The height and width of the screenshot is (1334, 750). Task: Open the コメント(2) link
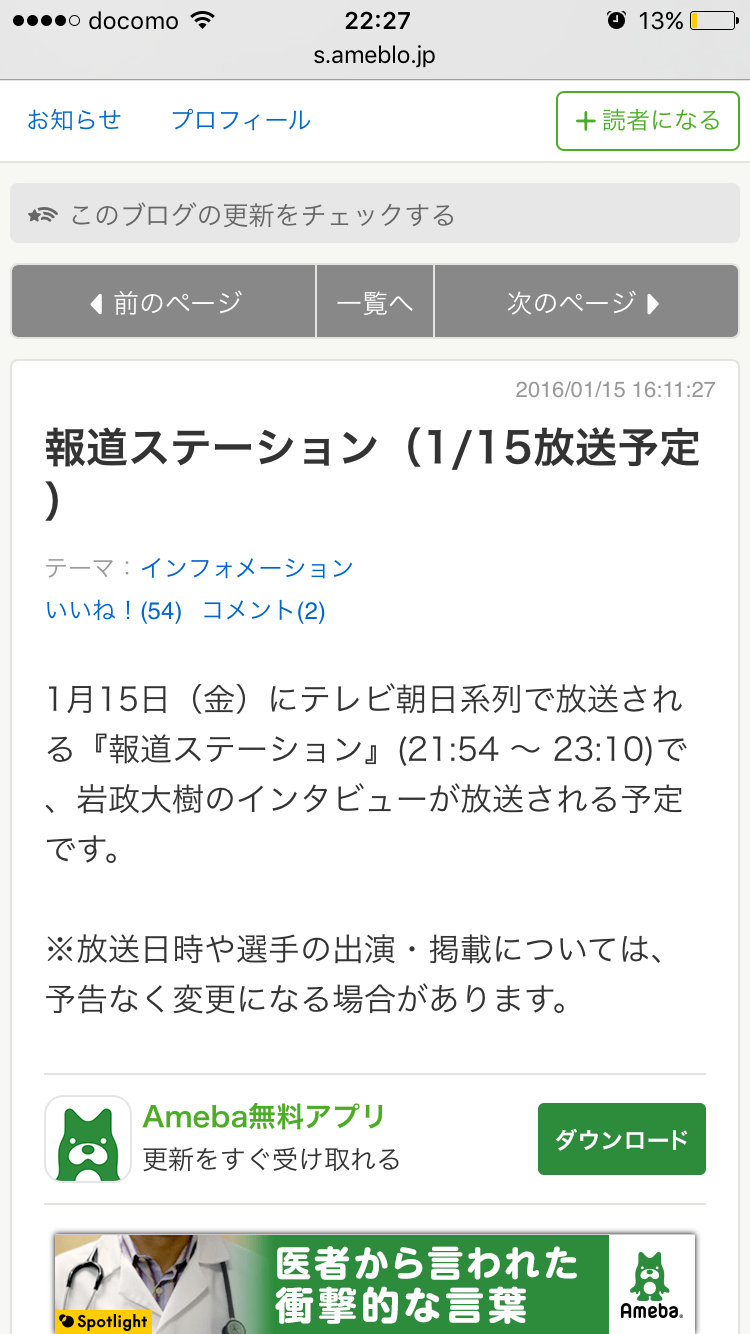click(x=264, y=611)
